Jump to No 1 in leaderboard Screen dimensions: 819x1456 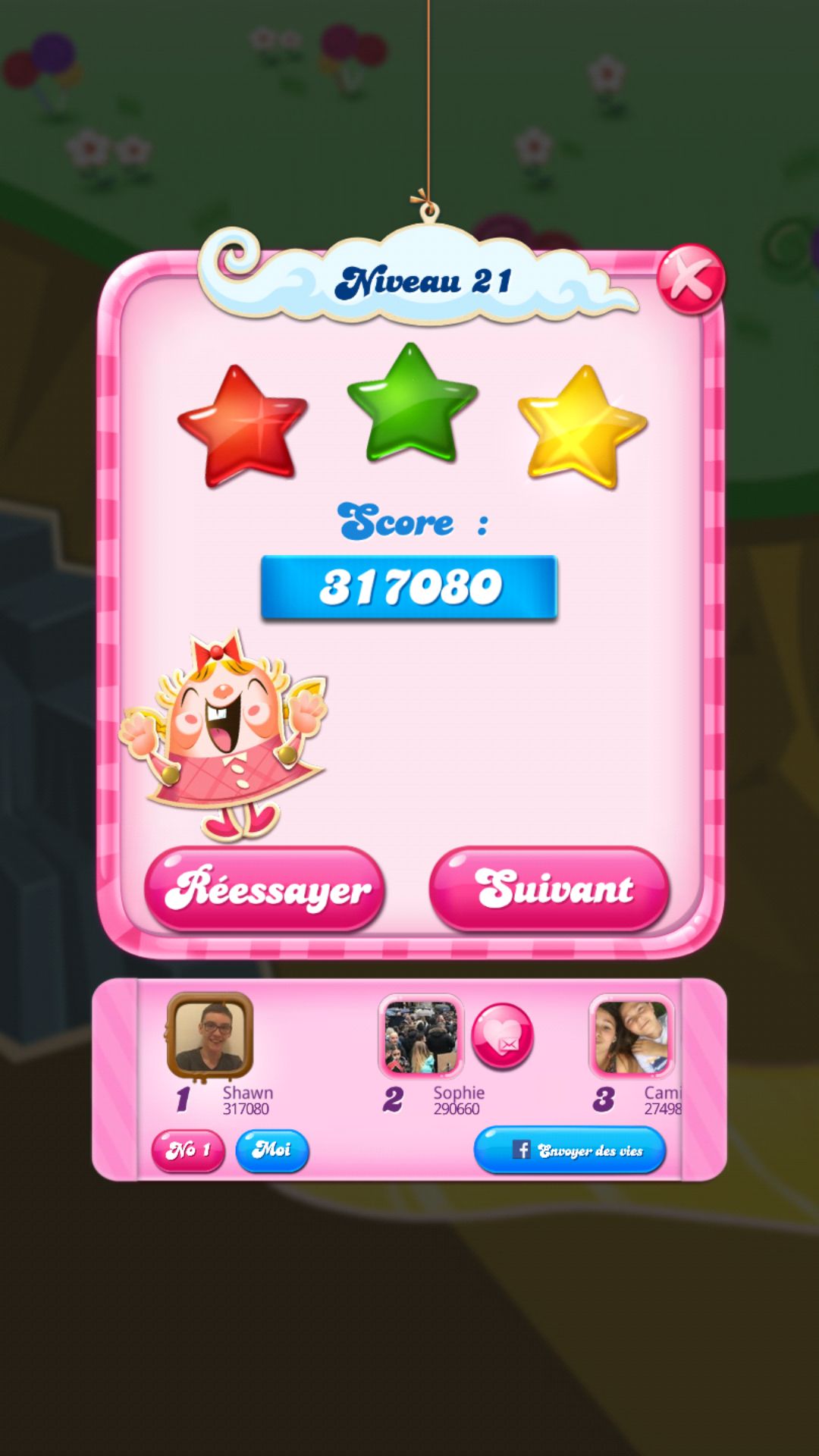point(188,1150)
